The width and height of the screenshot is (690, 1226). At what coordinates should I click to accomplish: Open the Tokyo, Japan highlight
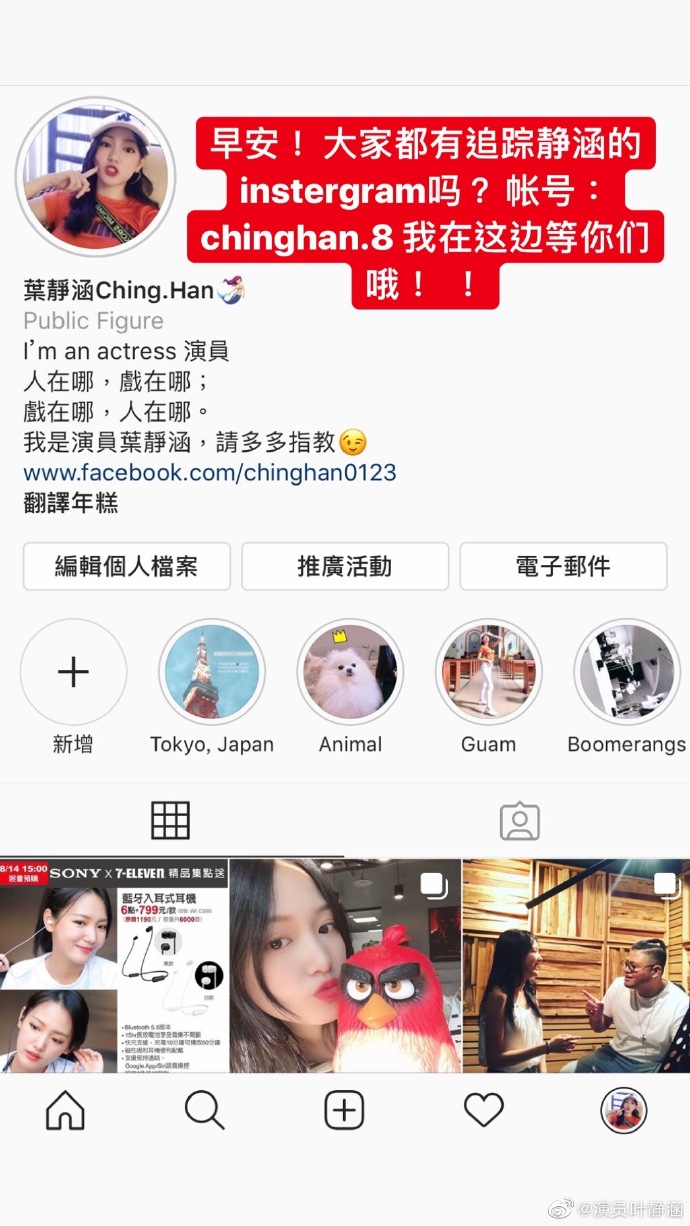[211, 672]
